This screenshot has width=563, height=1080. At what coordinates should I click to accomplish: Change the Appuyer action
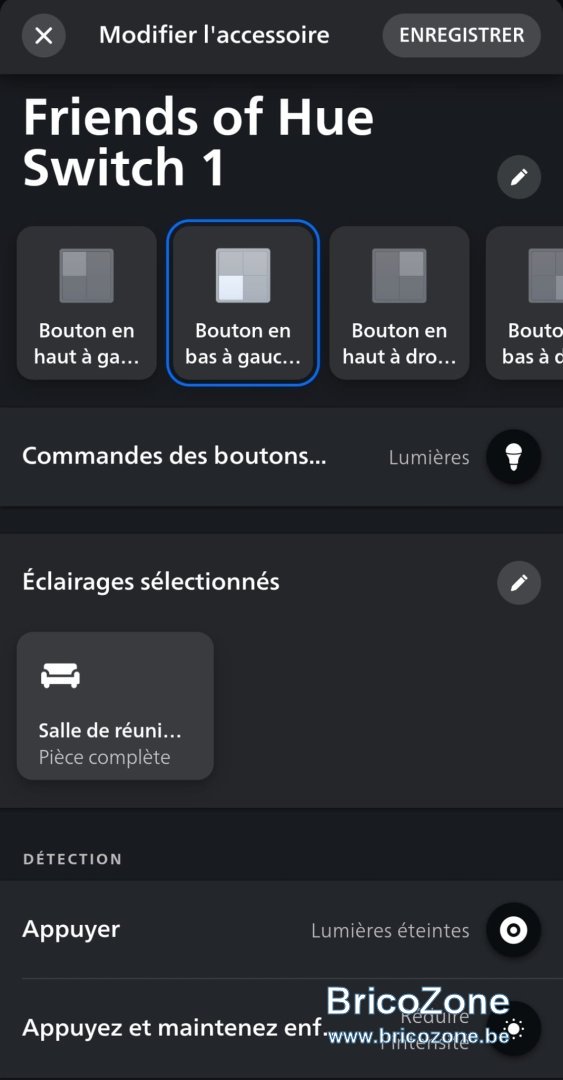(281, 930)
